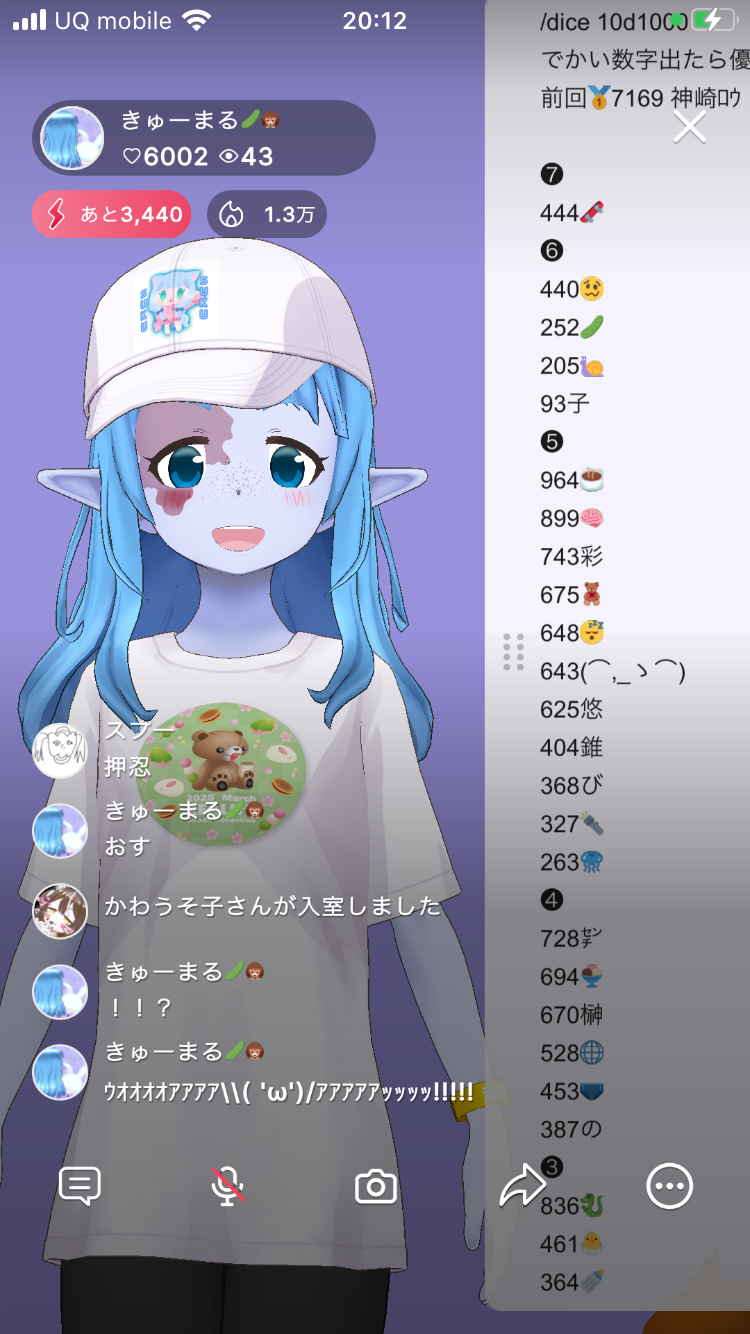Open the 1.3万 flame ranking chip
The height and width of the screenshot is (1334, 750).
click(x=267, y=214)
